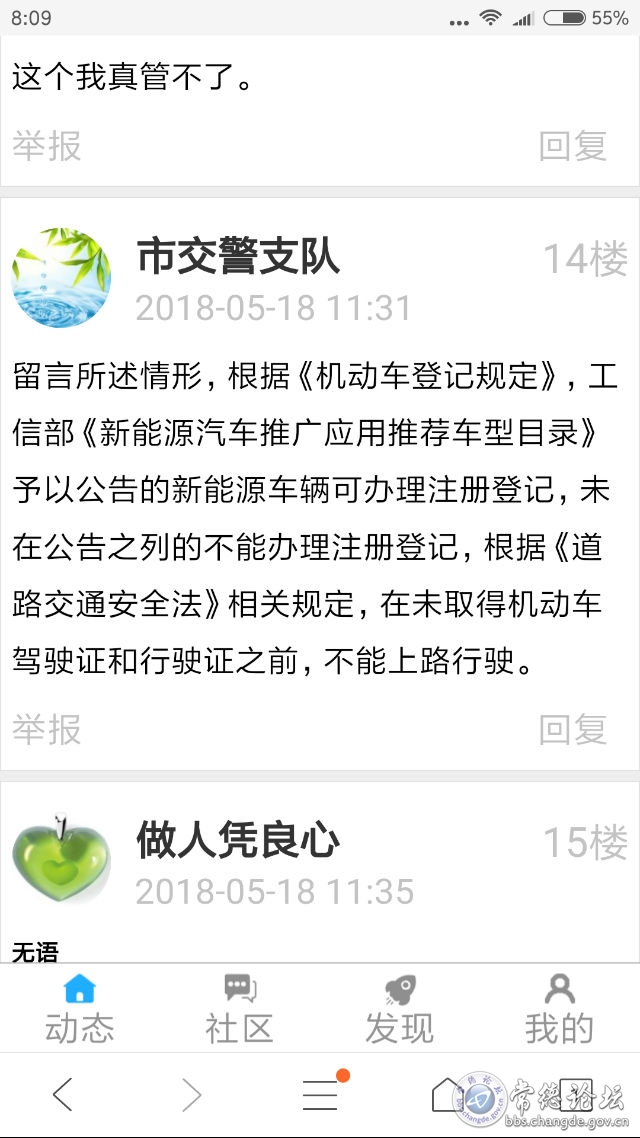Open 做人凭良心's avatar
This screenshot has width=640, height=1138.
click(x=61, y=859)
